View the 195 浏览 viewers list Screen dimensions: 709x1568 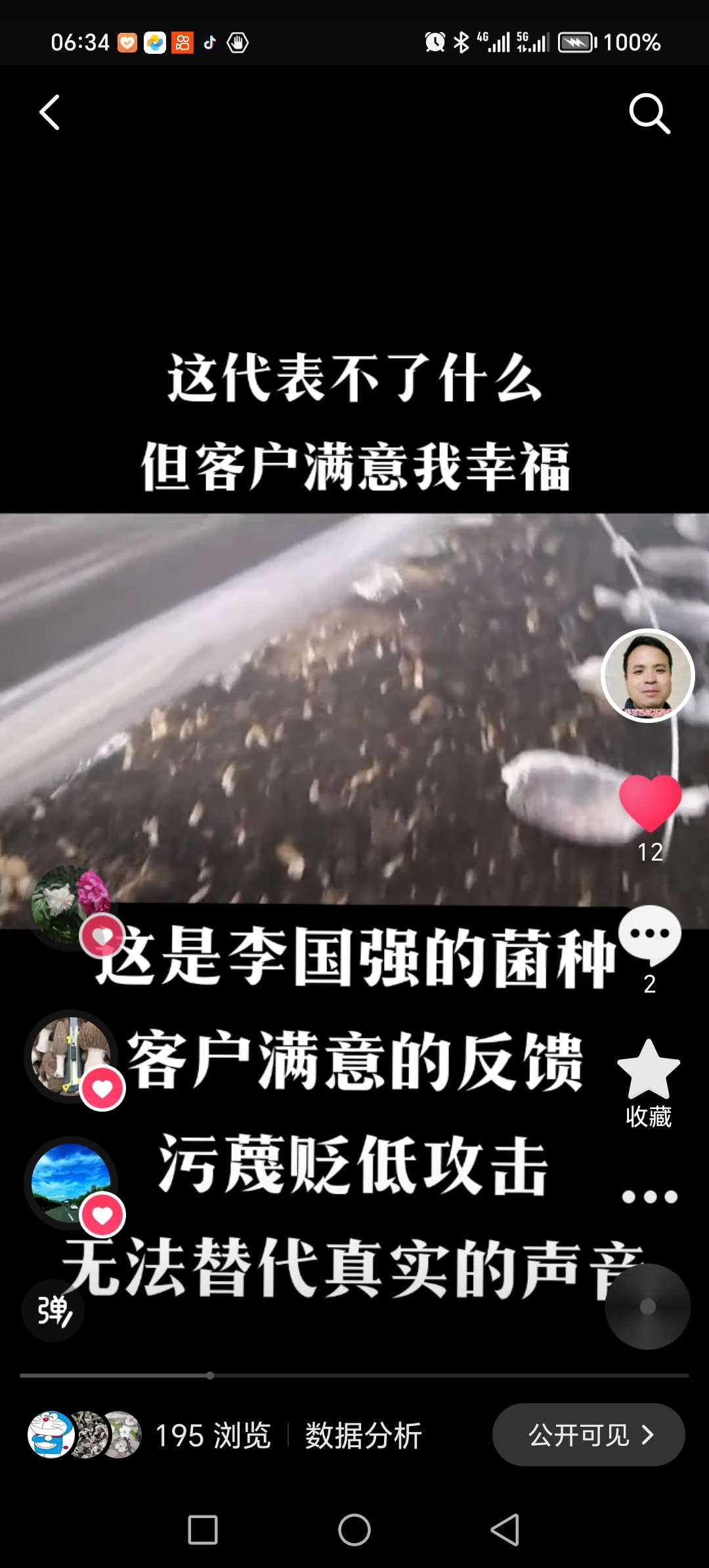click(213, 1435)
